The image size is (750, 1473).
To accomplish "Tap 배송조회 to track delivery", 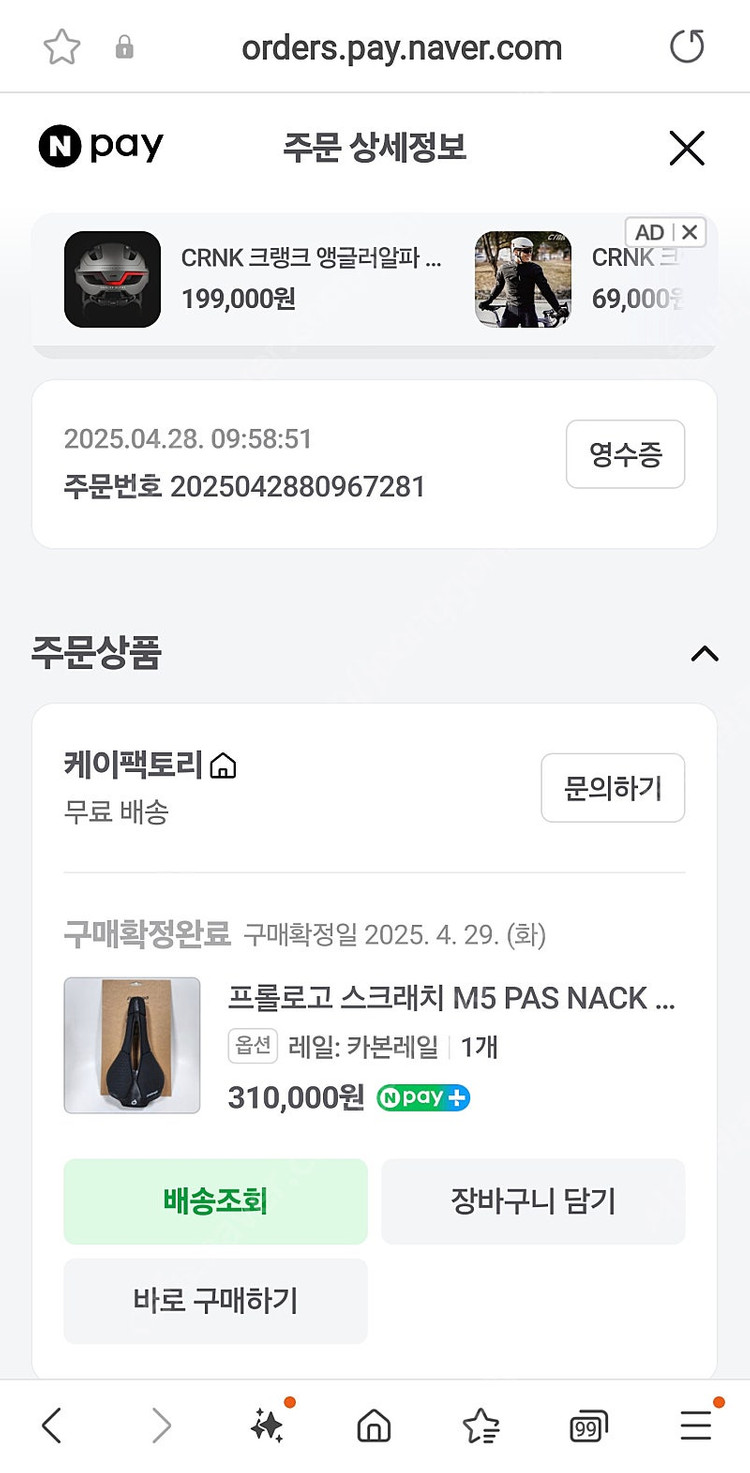I will click(215, 1201).
